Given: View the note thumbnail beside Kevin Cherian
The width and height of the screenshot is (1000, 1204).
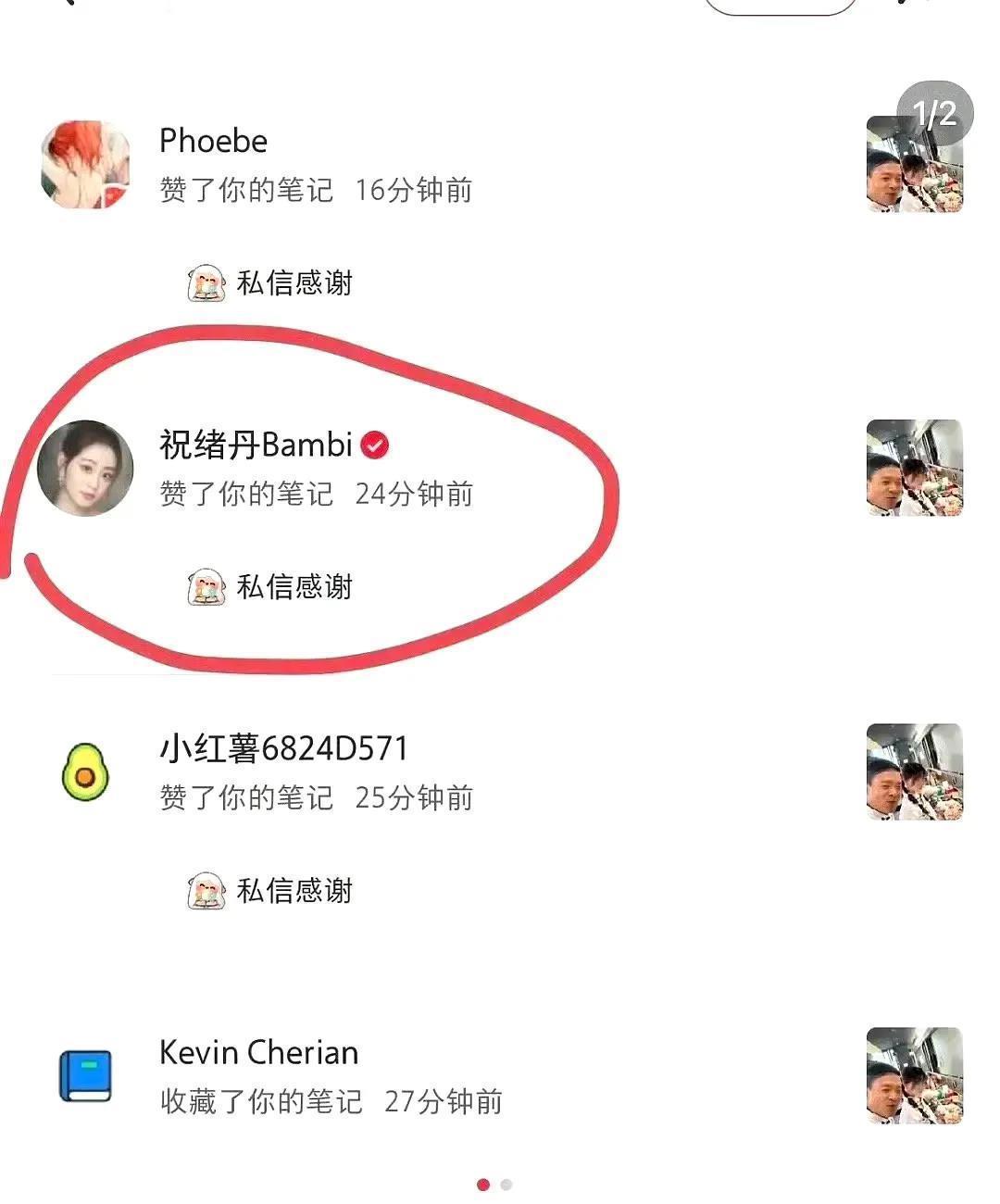Looking at the screenshot, I should click(x=914, y=1075).
